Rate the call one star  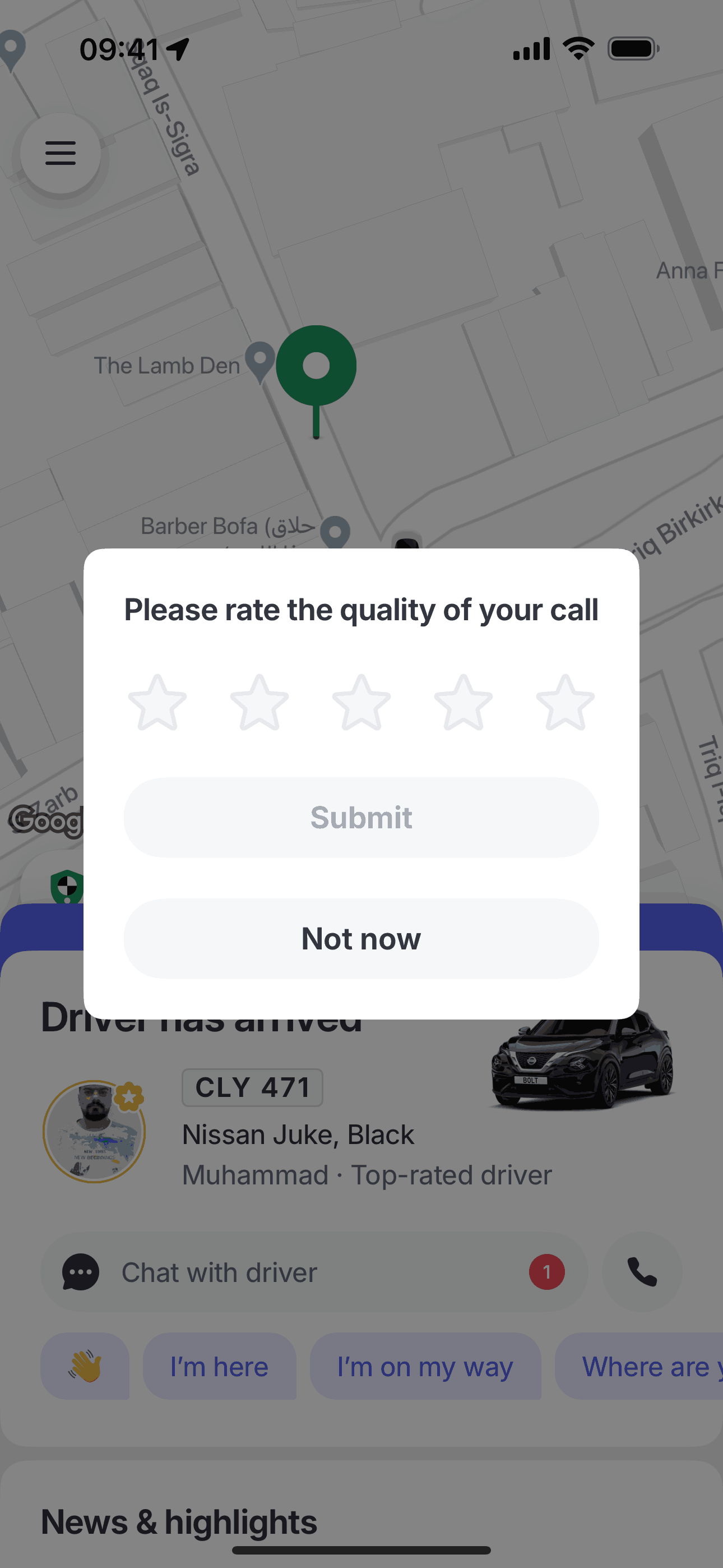(157, 703)
